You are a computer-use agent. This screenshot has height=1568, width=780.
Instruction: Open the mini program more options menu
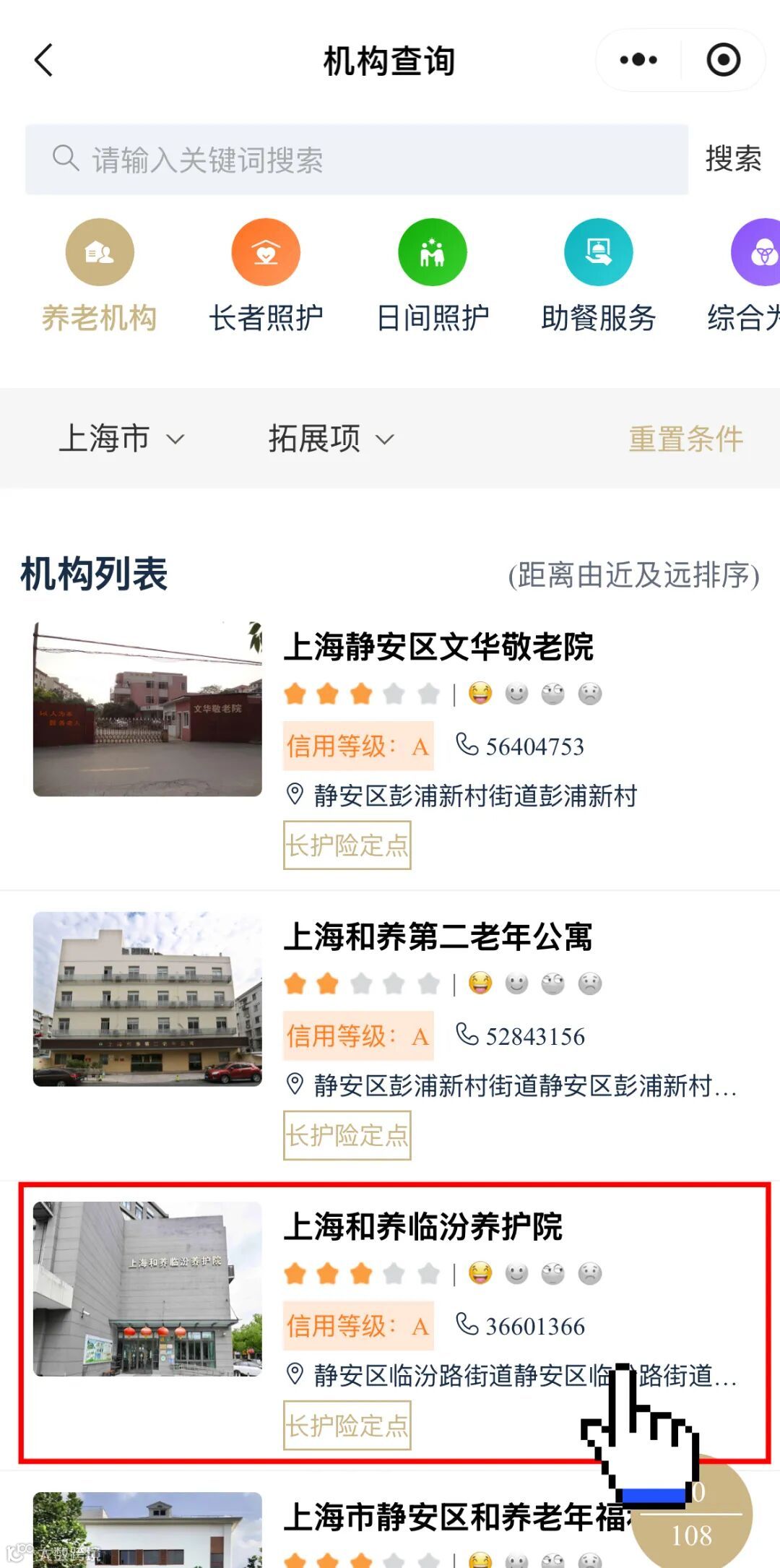[638, 61]
